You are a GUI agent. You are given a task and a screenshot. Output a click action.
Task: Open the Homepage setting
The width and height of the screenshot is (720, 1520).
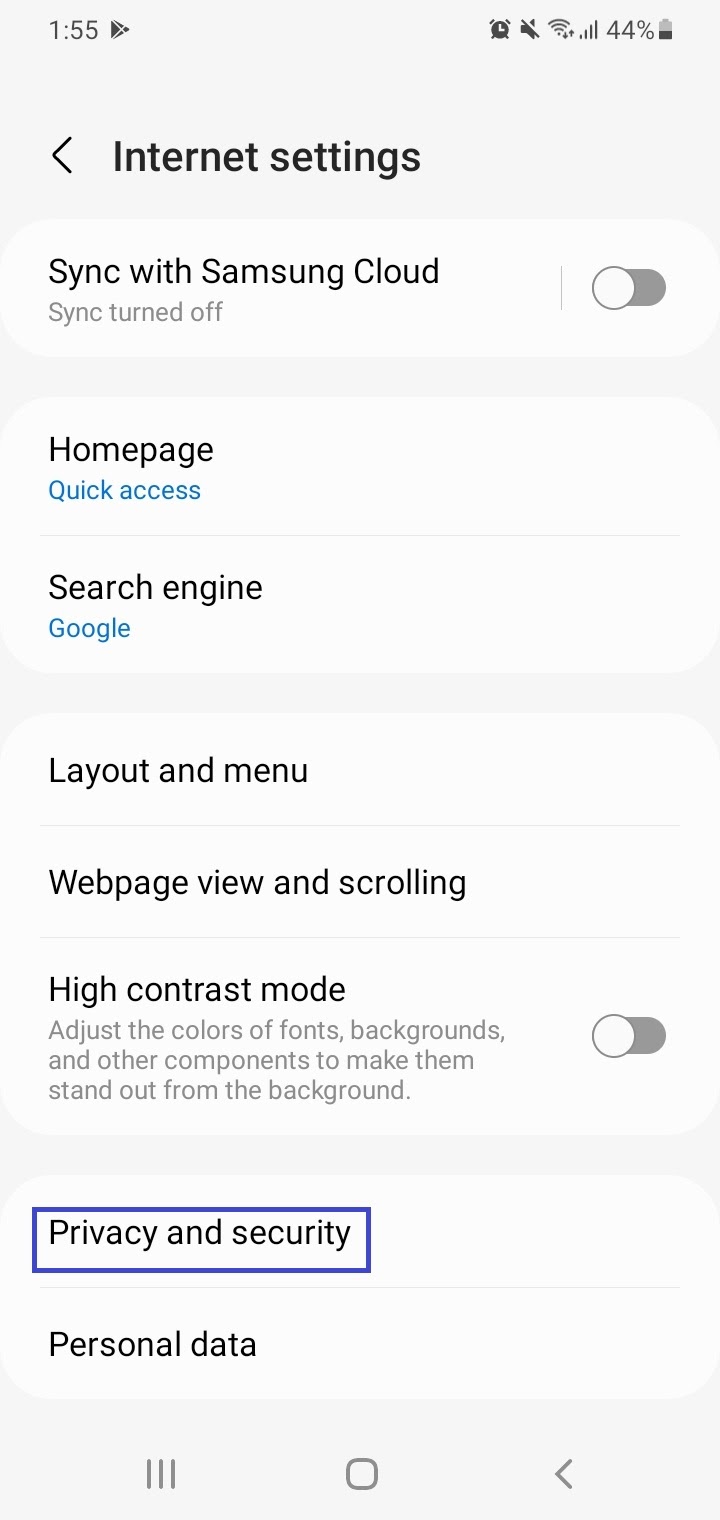[360, 468]
